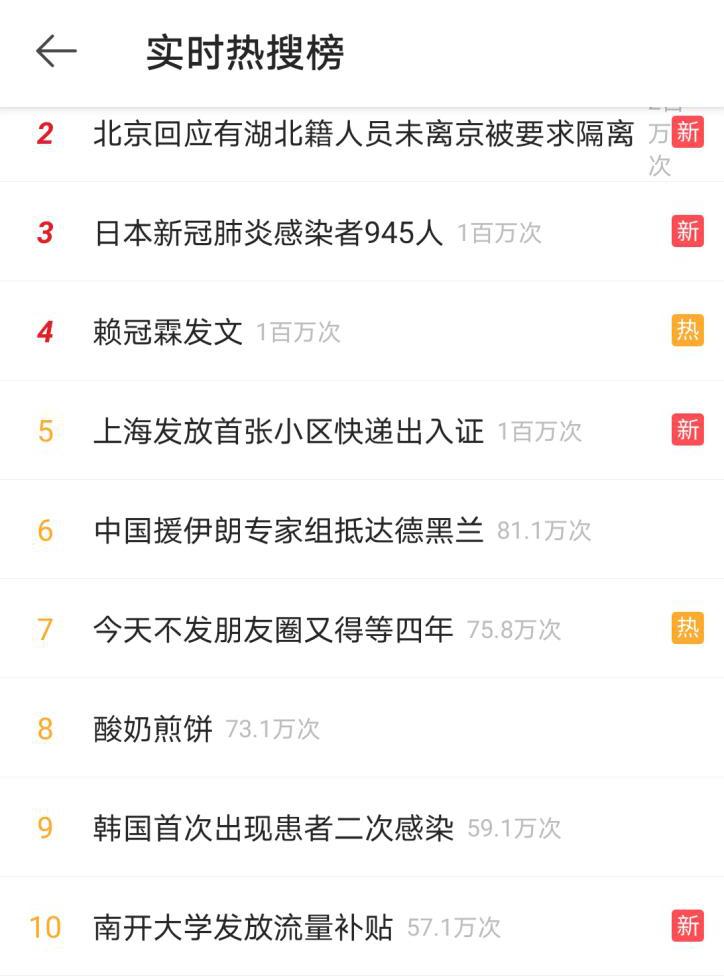This screenshot has height=976, width=724.
Task: Open 韩国首次出现患者二次感染 topic
Action: [273, 828]
